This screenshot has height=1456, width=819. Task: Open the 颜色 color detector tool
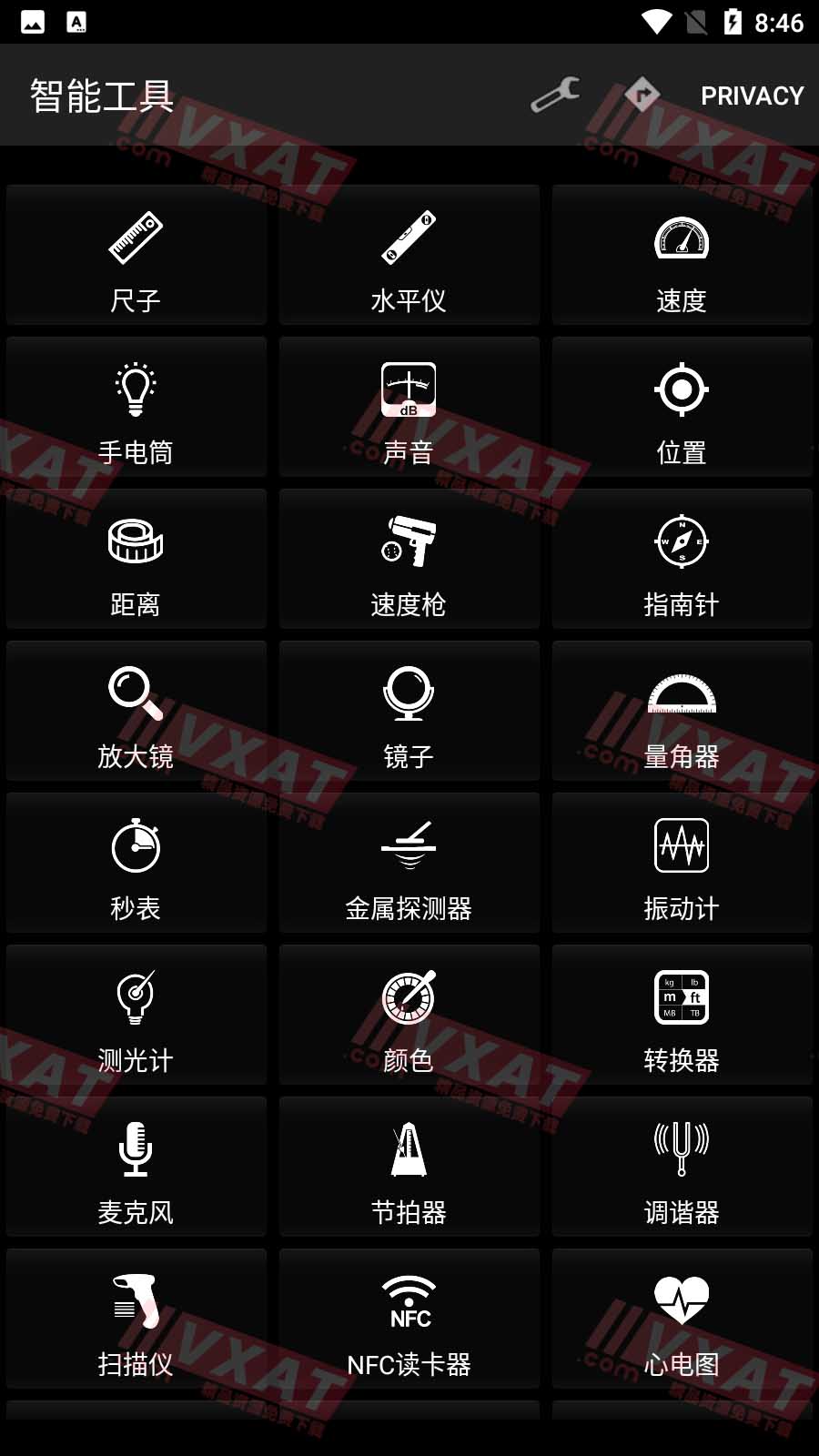[409, 1015]
